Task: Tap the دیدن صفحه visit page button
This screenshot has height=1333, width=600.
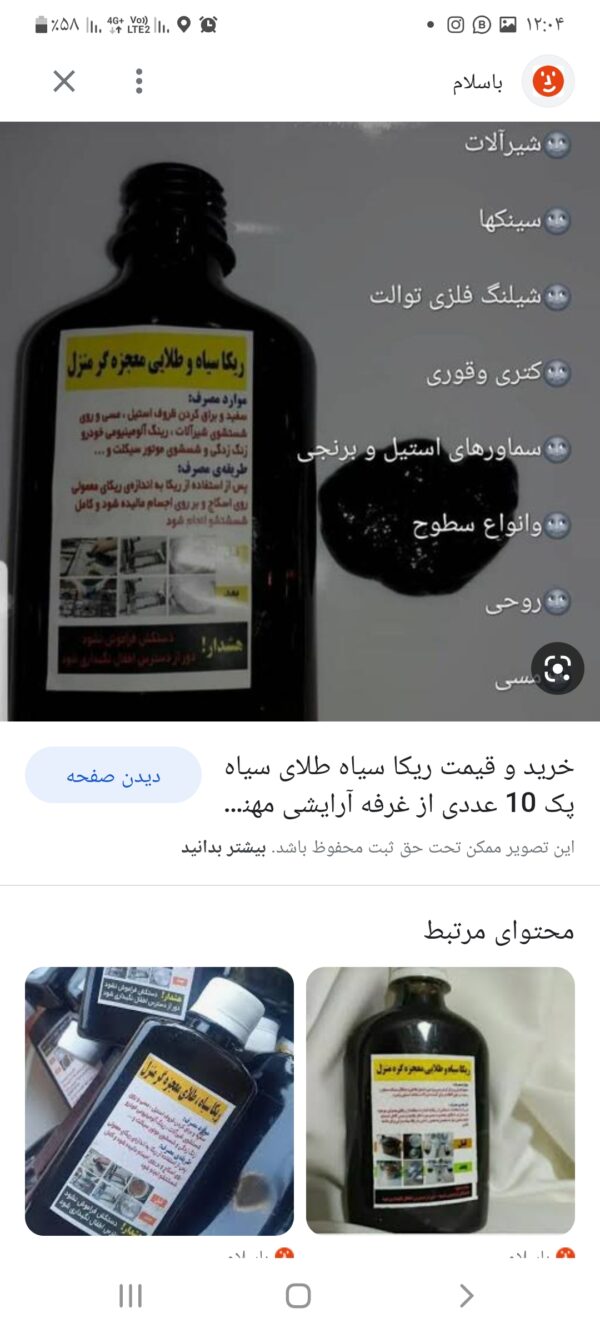Action: point(113,775)
